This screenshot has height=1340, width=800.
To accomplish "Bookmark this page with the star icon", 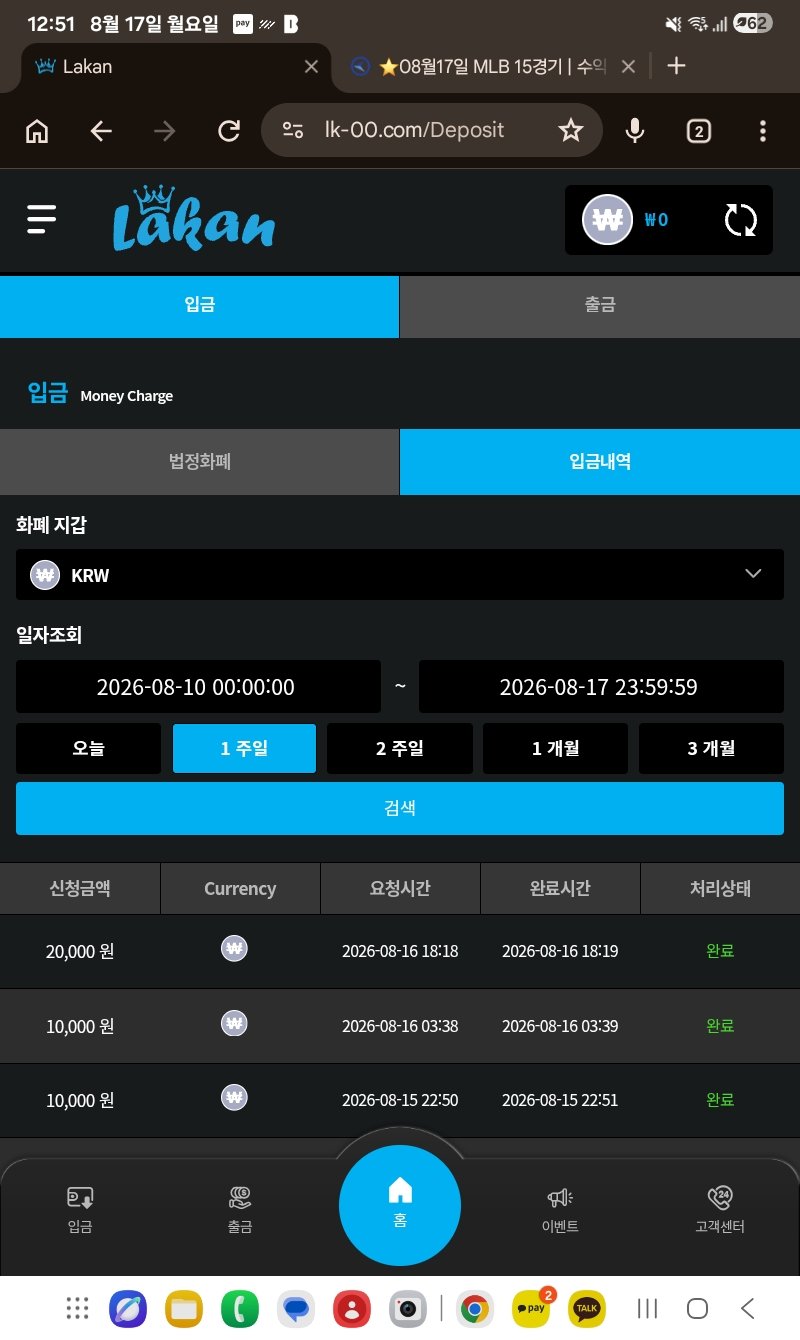I will [571, 130].
